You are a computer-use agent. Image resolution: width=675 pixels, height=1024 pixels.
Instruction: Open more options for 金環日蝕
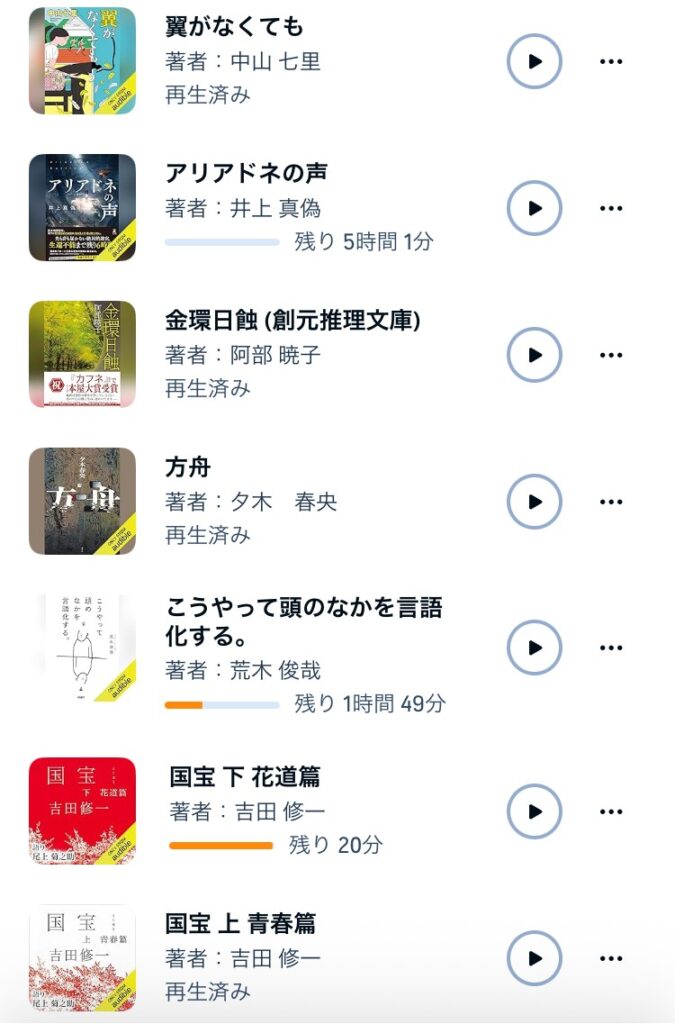[611, 355]
